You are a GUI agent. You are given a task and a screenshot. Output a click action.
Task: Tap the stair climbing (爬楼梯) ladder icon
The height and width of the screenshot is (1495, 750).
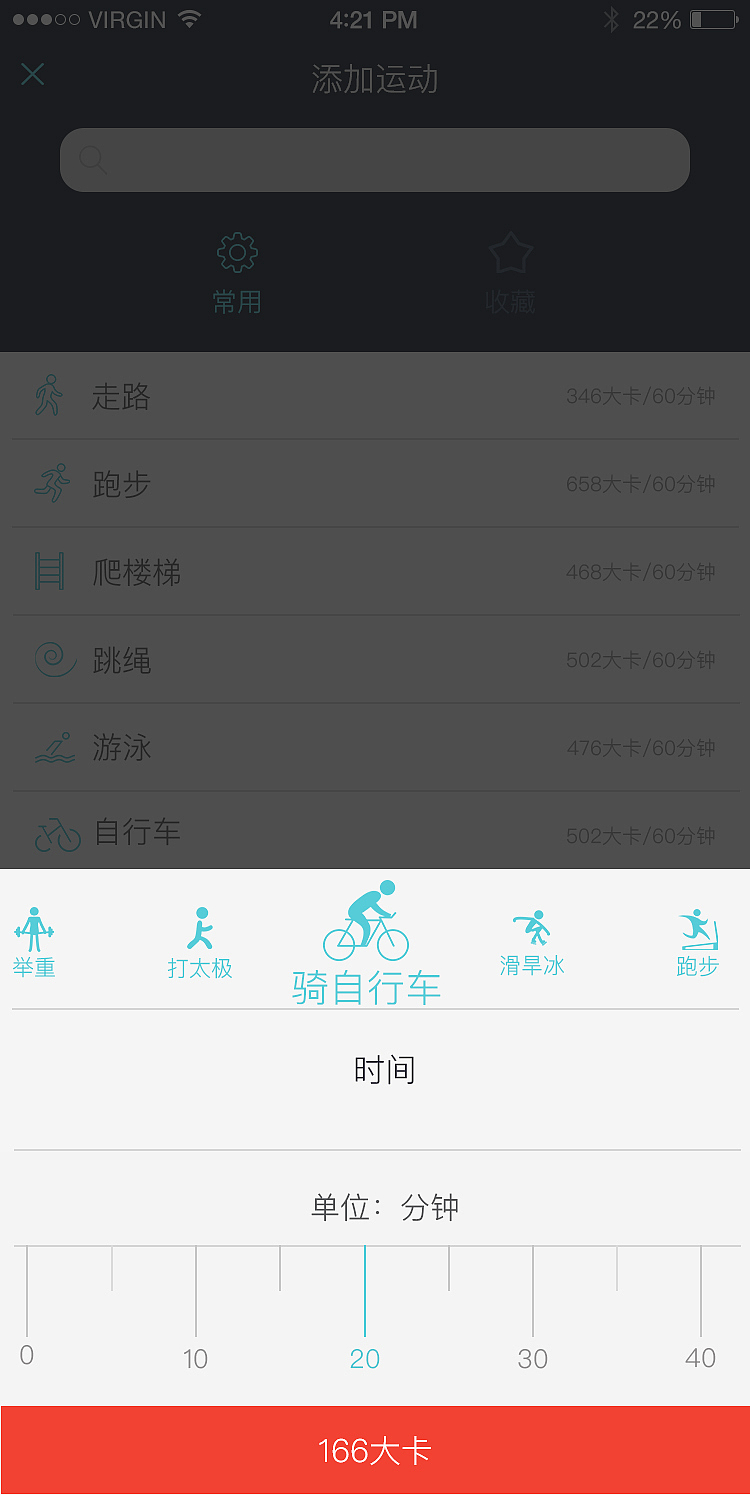pyautogui.click(x=50, y=571)
